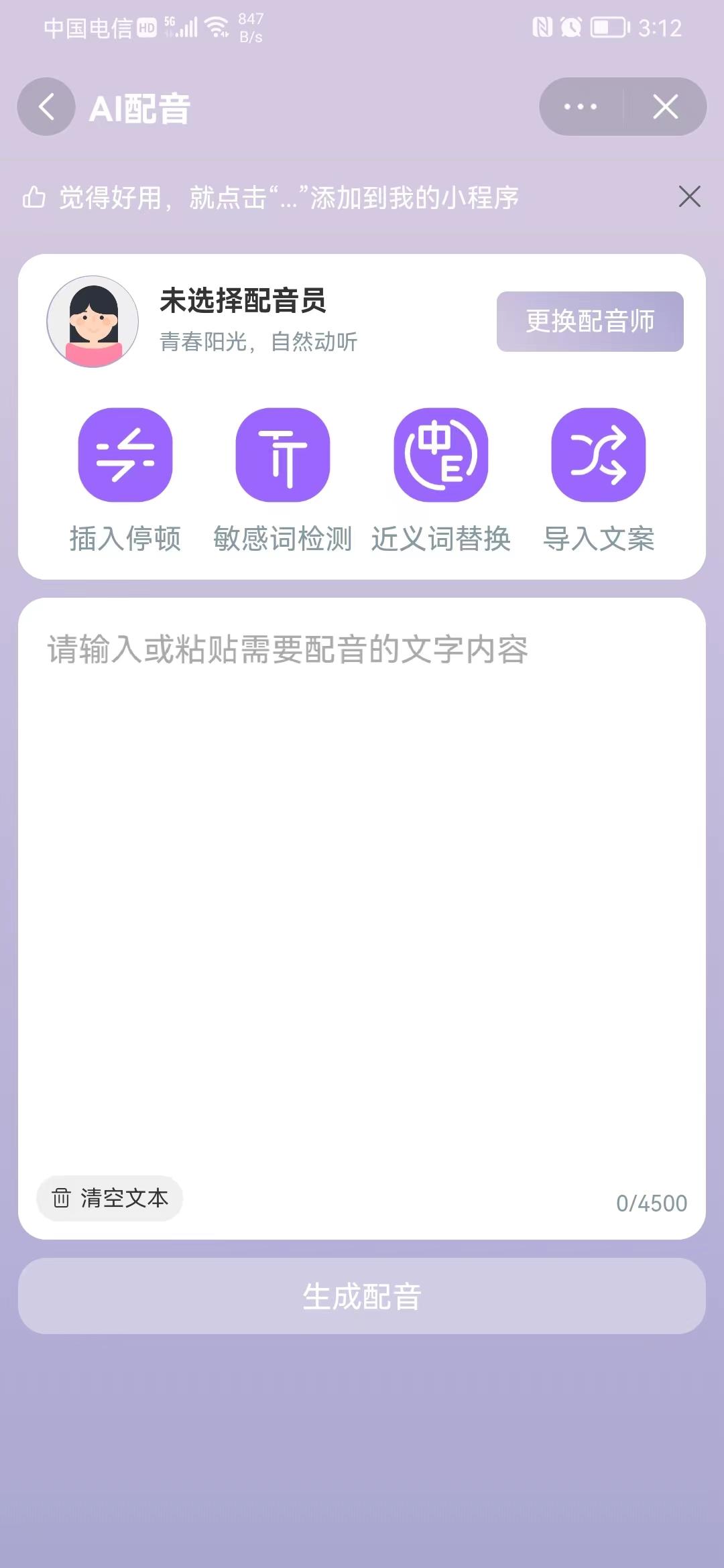Tap 生成配音 to generate the dubbing
The height and width of the screenshot is (1568, 724).
click(x=362, y=1296)
